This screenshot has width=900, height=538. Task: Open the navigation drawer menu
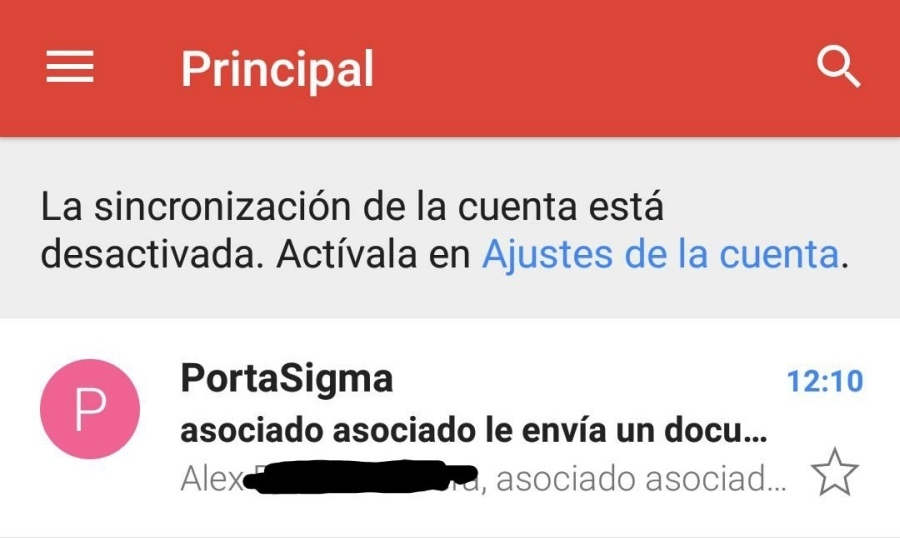[x=69, y=68]
